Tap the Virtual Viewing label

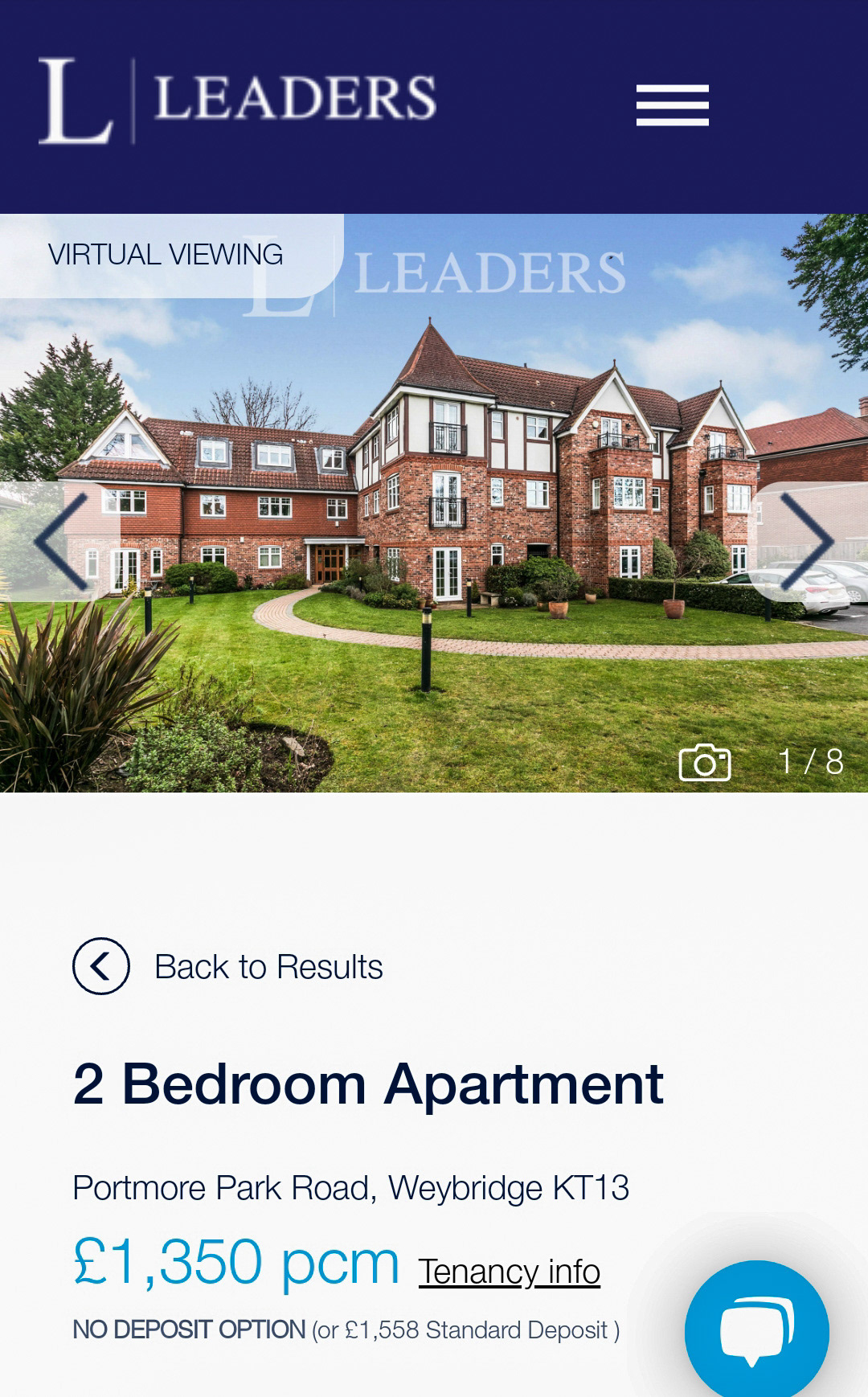click(166, 255)
